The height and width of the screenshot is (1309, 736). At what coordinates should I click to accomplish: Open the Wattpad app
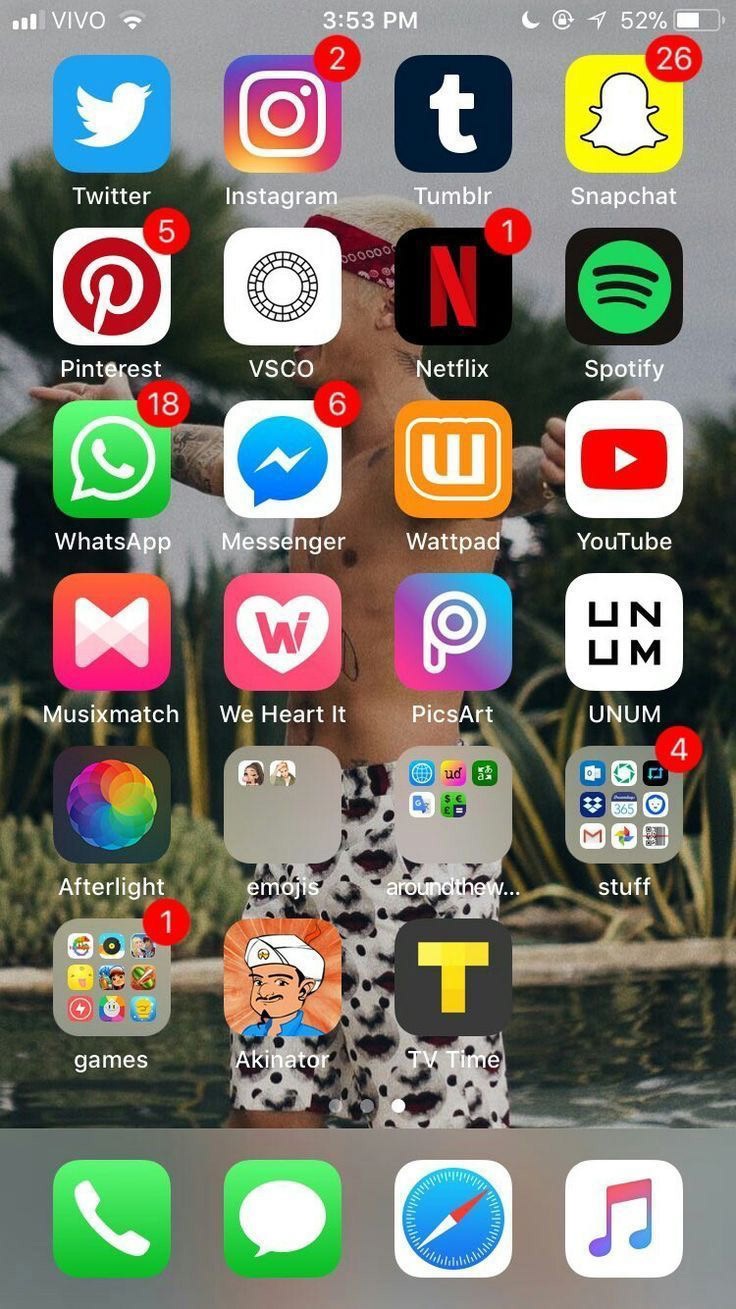coord(453,459)
